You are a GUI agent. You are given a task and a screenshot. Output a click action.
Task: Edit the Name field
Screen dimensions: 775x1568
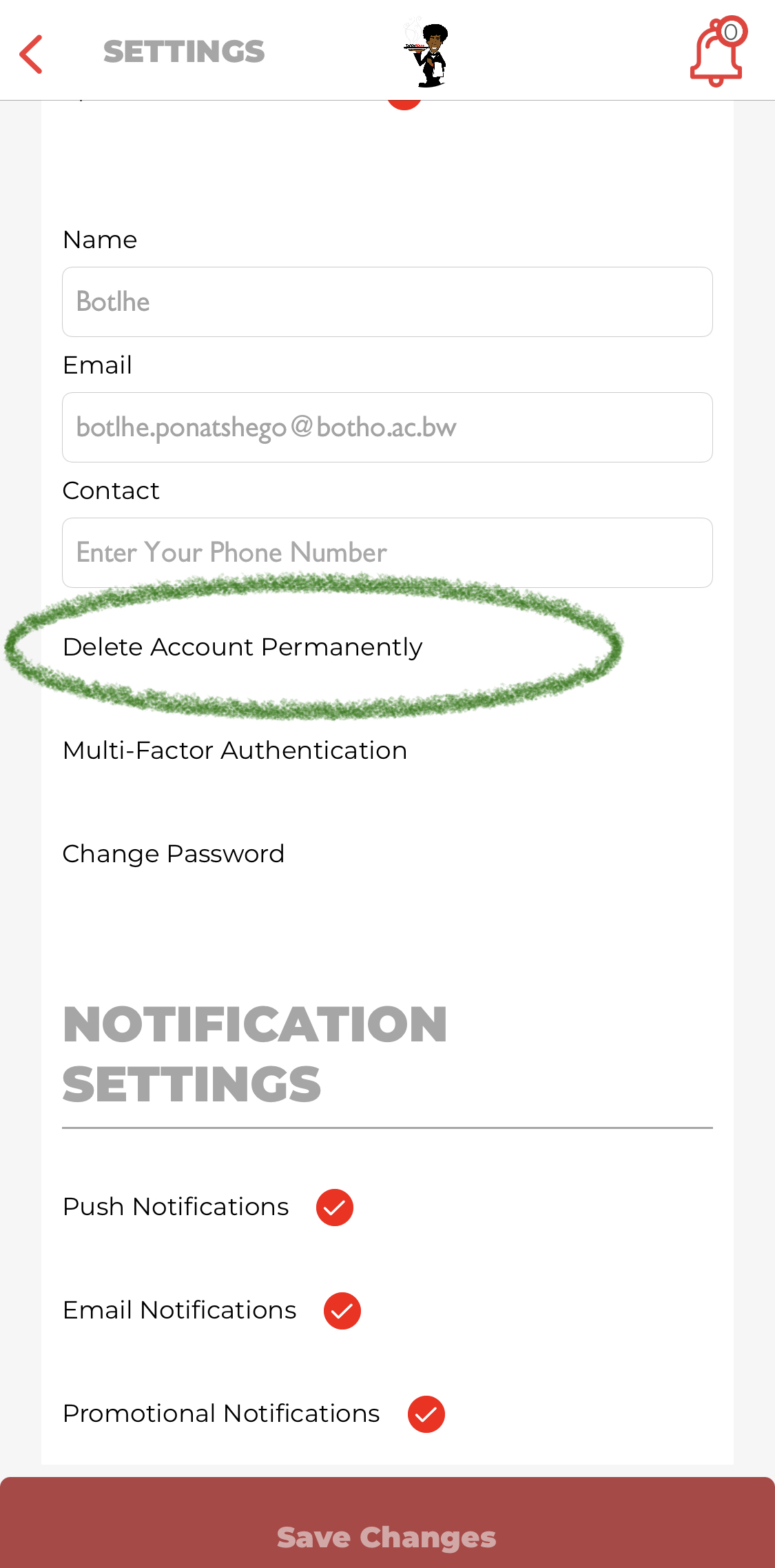(387, 302)
